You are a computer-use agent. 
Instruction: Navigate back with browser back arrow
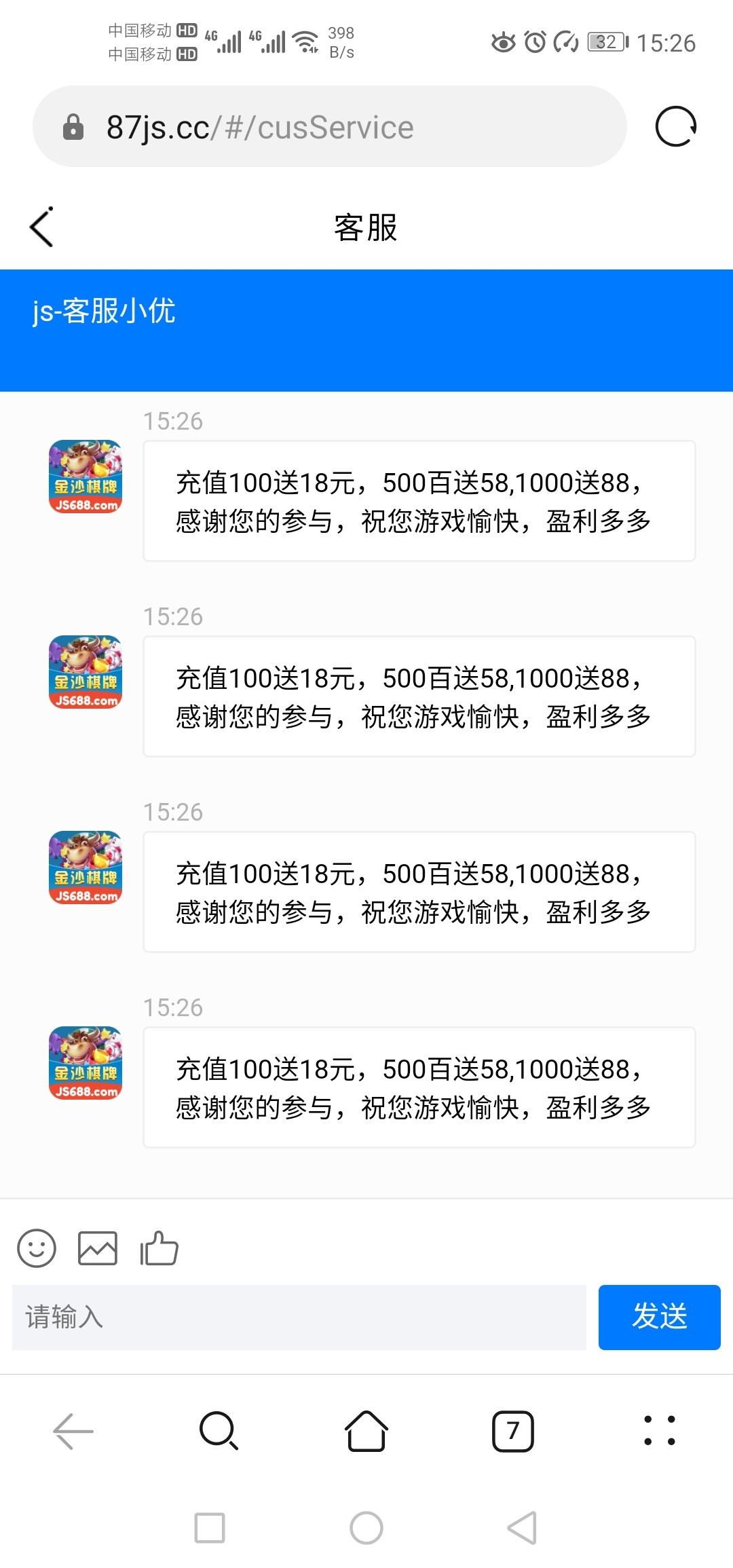coord(72,1431)
